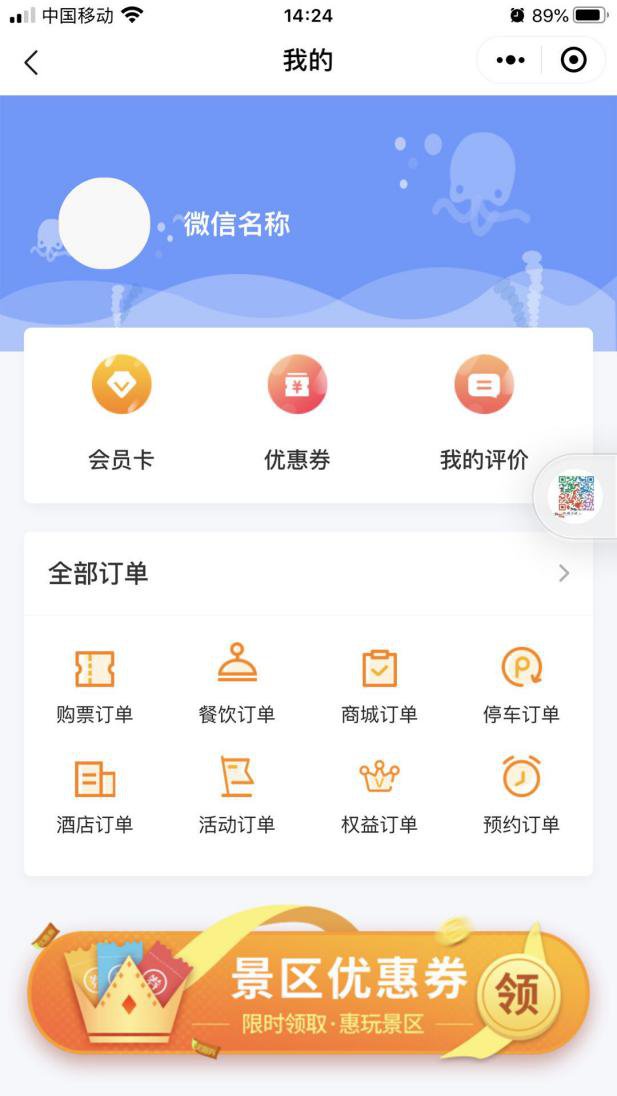
Task: Open 购票订单 ticket orders
Action: 95,684
